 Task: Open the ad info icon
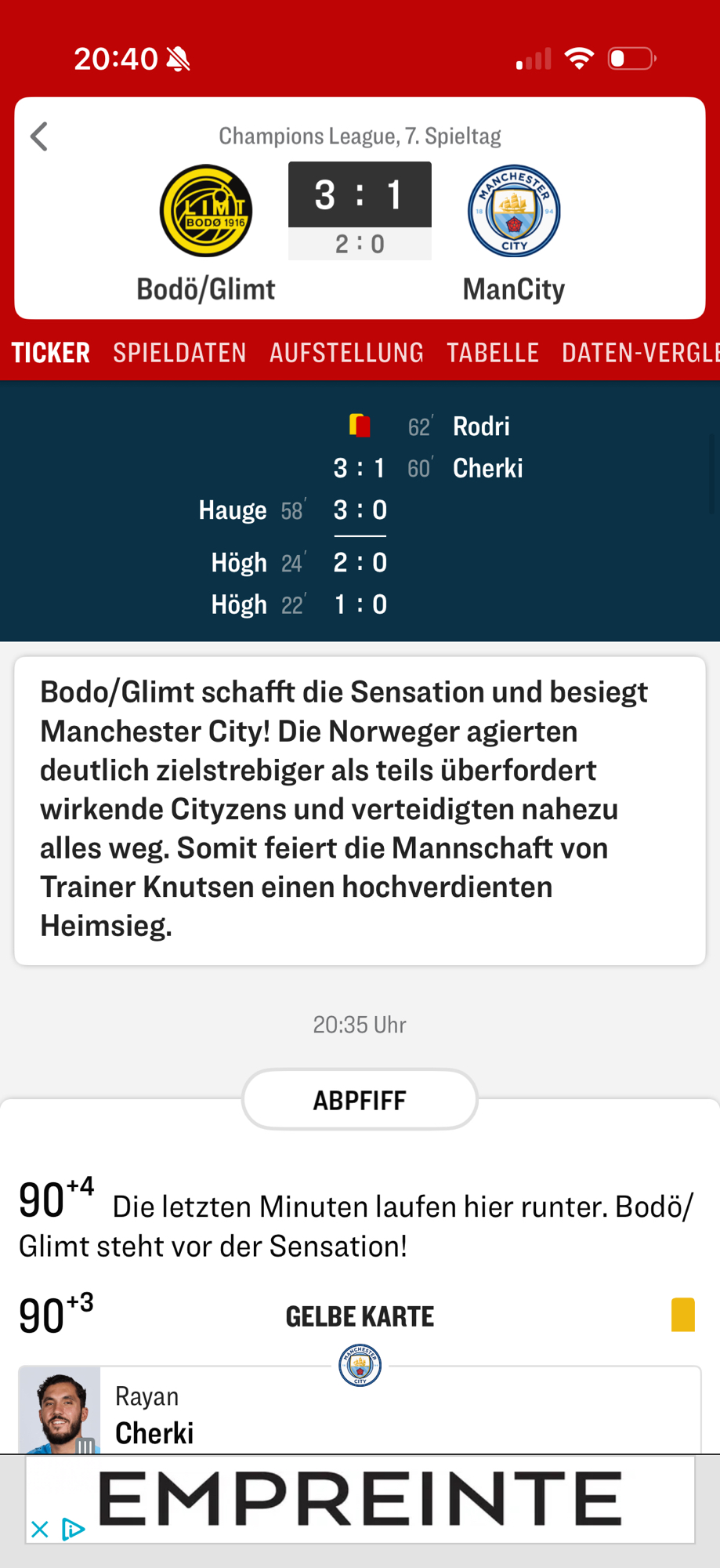coord(73,1529)
